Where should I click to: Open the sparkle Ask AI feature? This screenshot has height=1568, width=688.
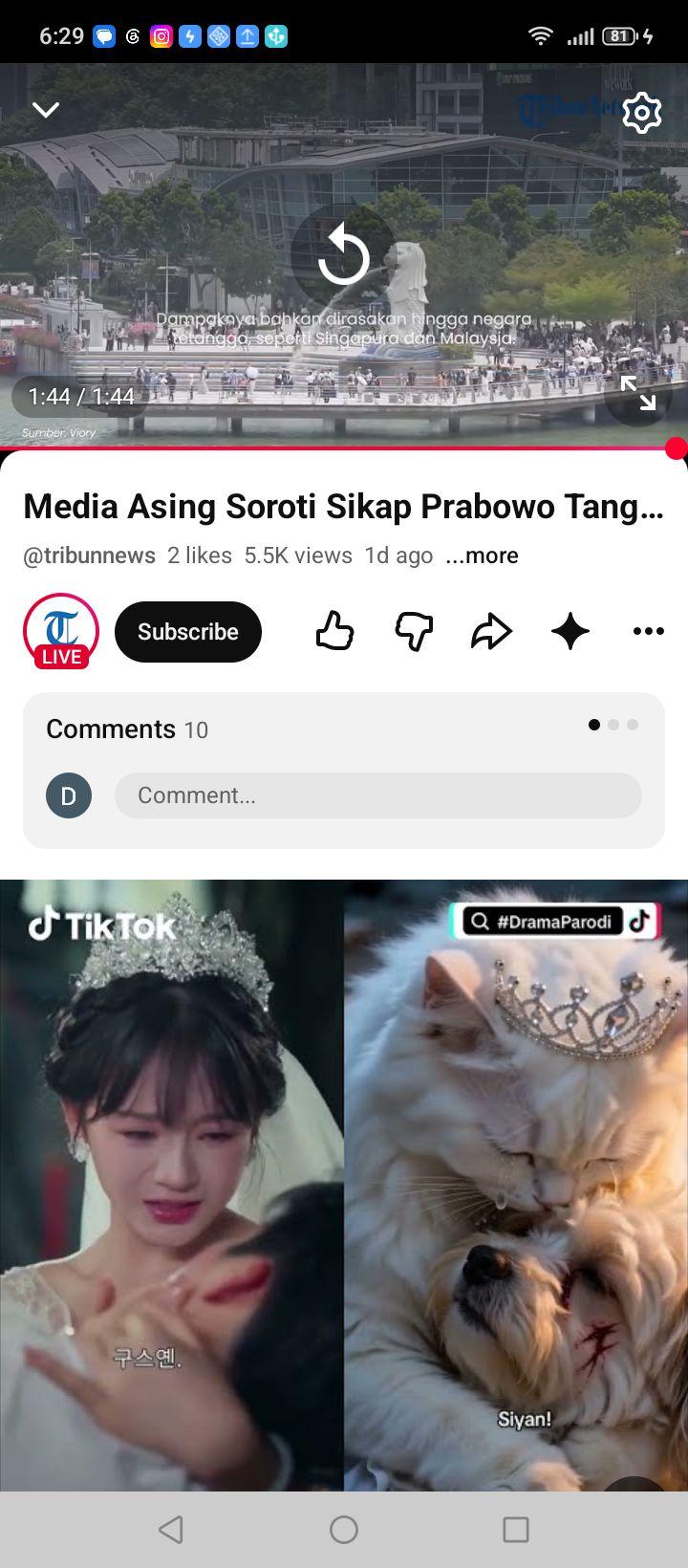click(x=570, y=632)
